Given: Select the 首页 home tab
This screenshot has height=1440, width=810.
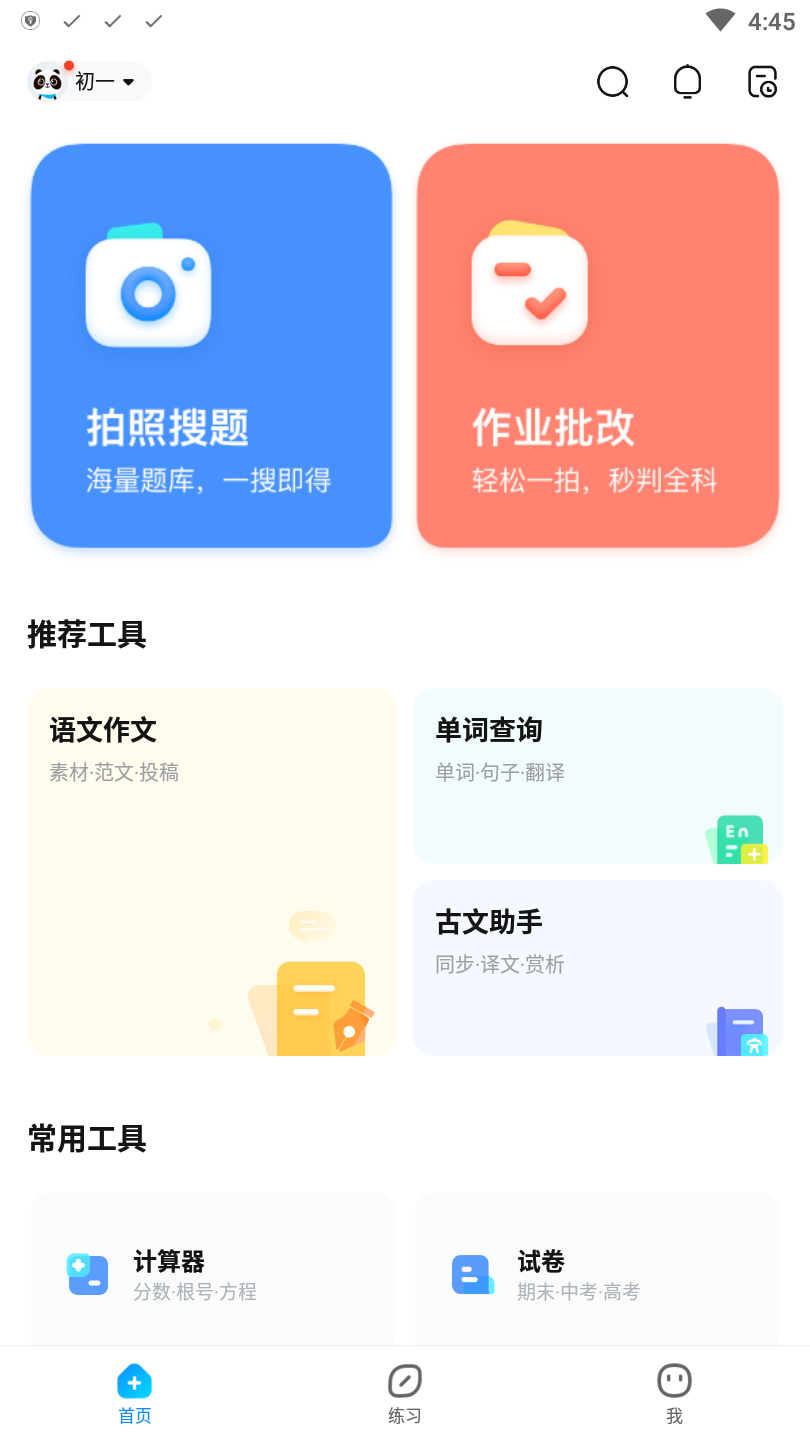Looking at the screenshot, I should point(135,1392).
